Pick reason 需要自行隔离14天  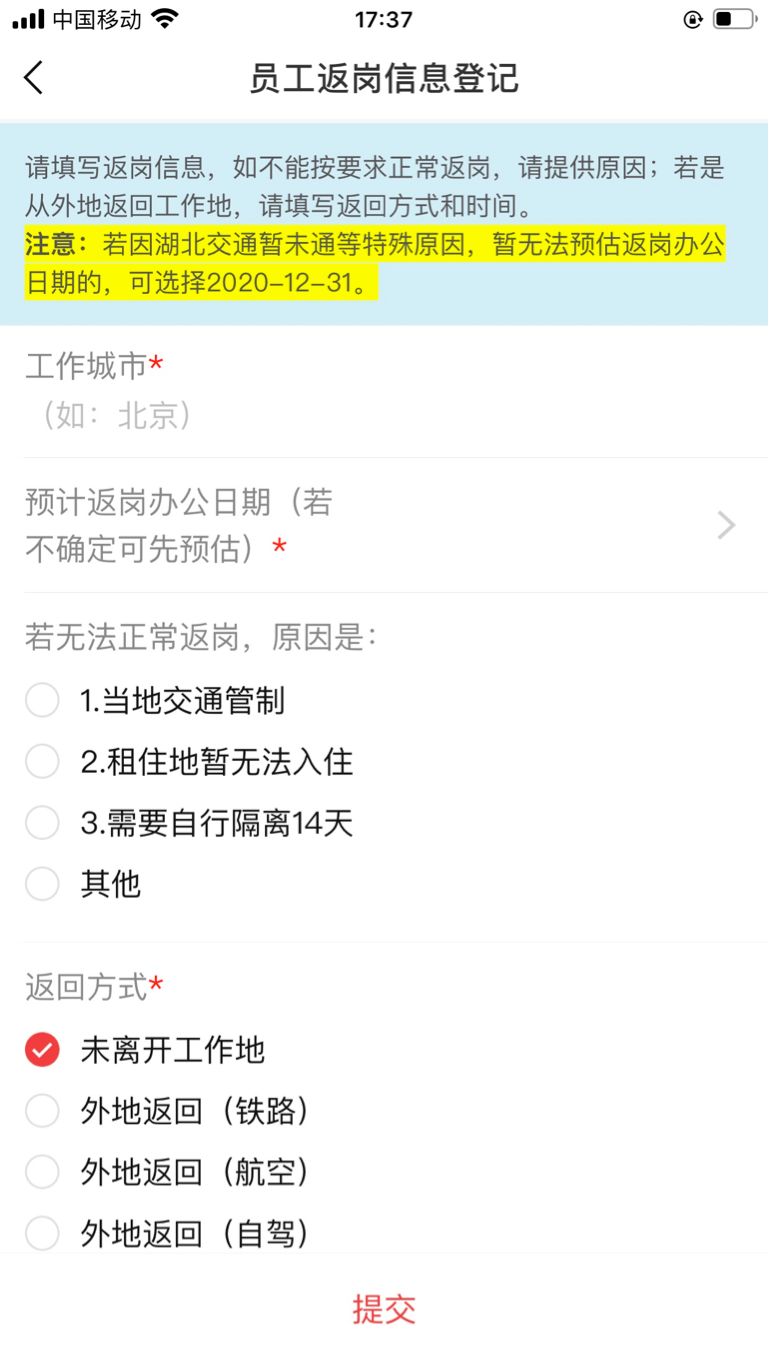[189, 823]
